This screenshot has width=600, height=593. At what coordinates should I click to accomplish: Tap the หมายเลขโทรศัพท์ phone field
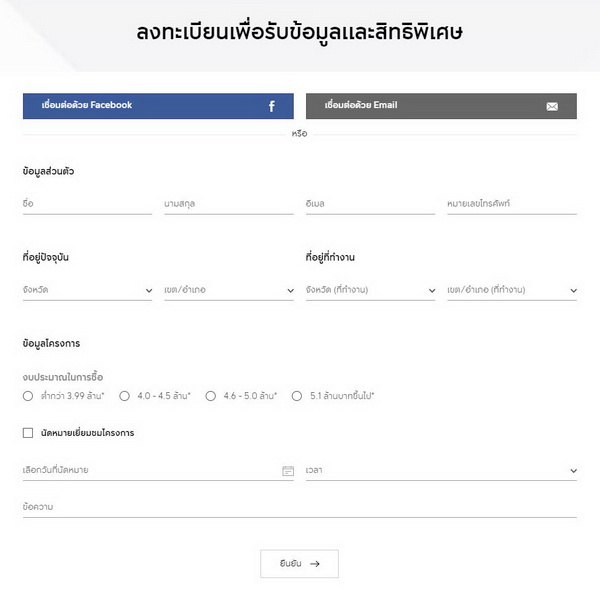[x=511, y=204]
